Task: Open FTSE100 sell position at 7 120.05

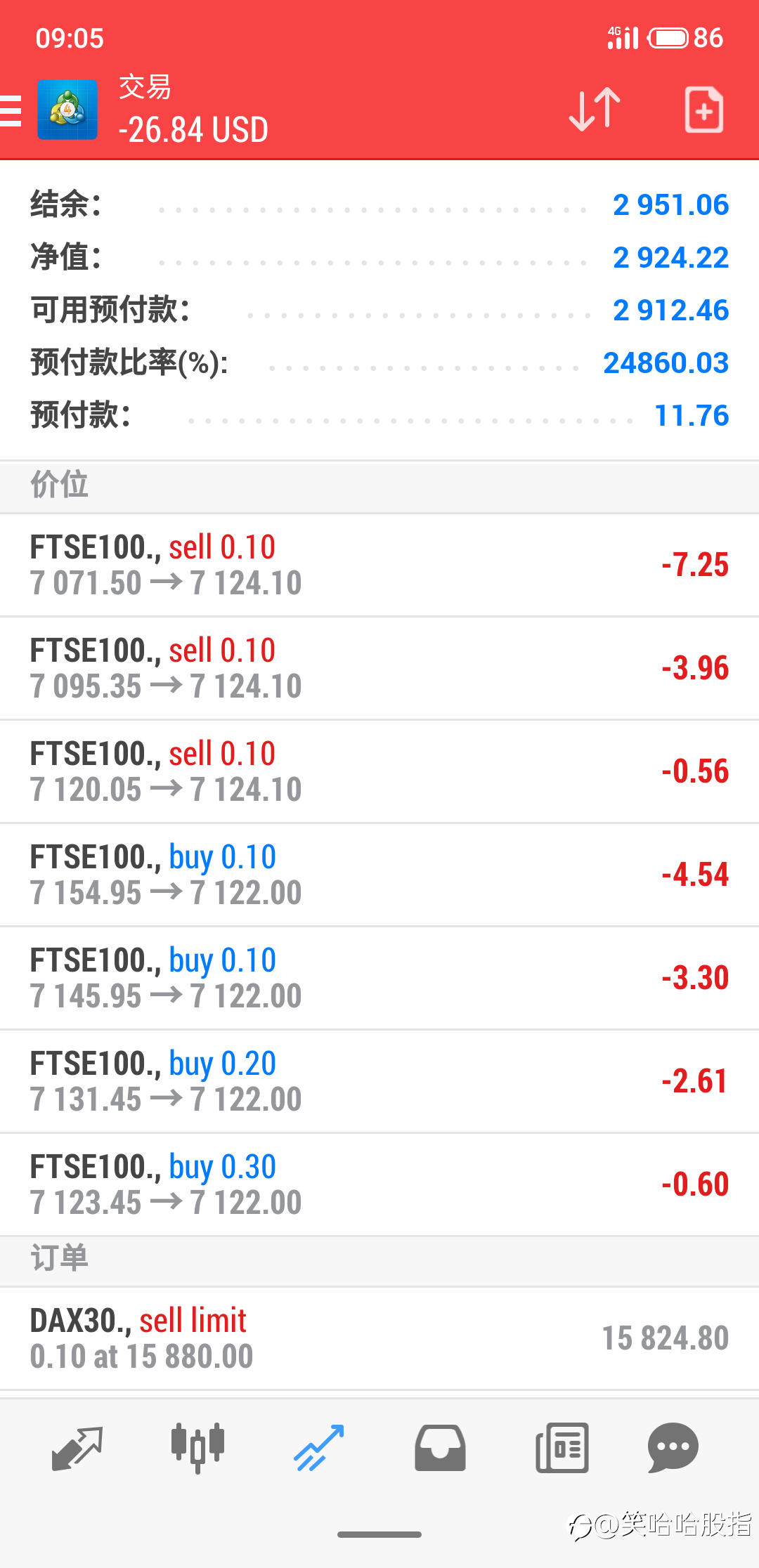Action: tap(379, 772)
